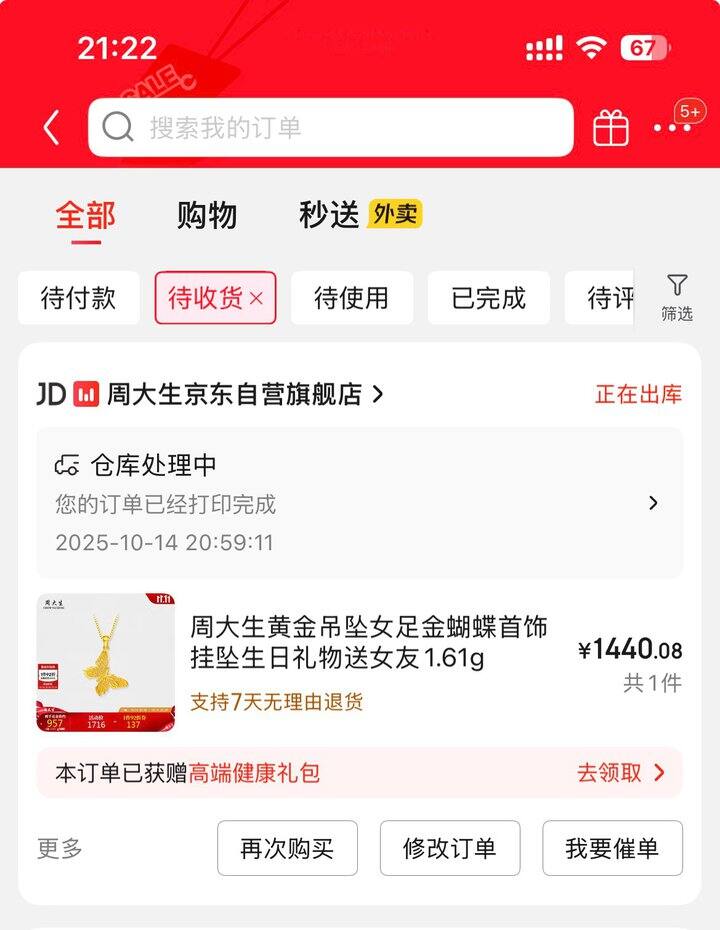Tap 修改订单 to edit the order

[x=450, y=849]
